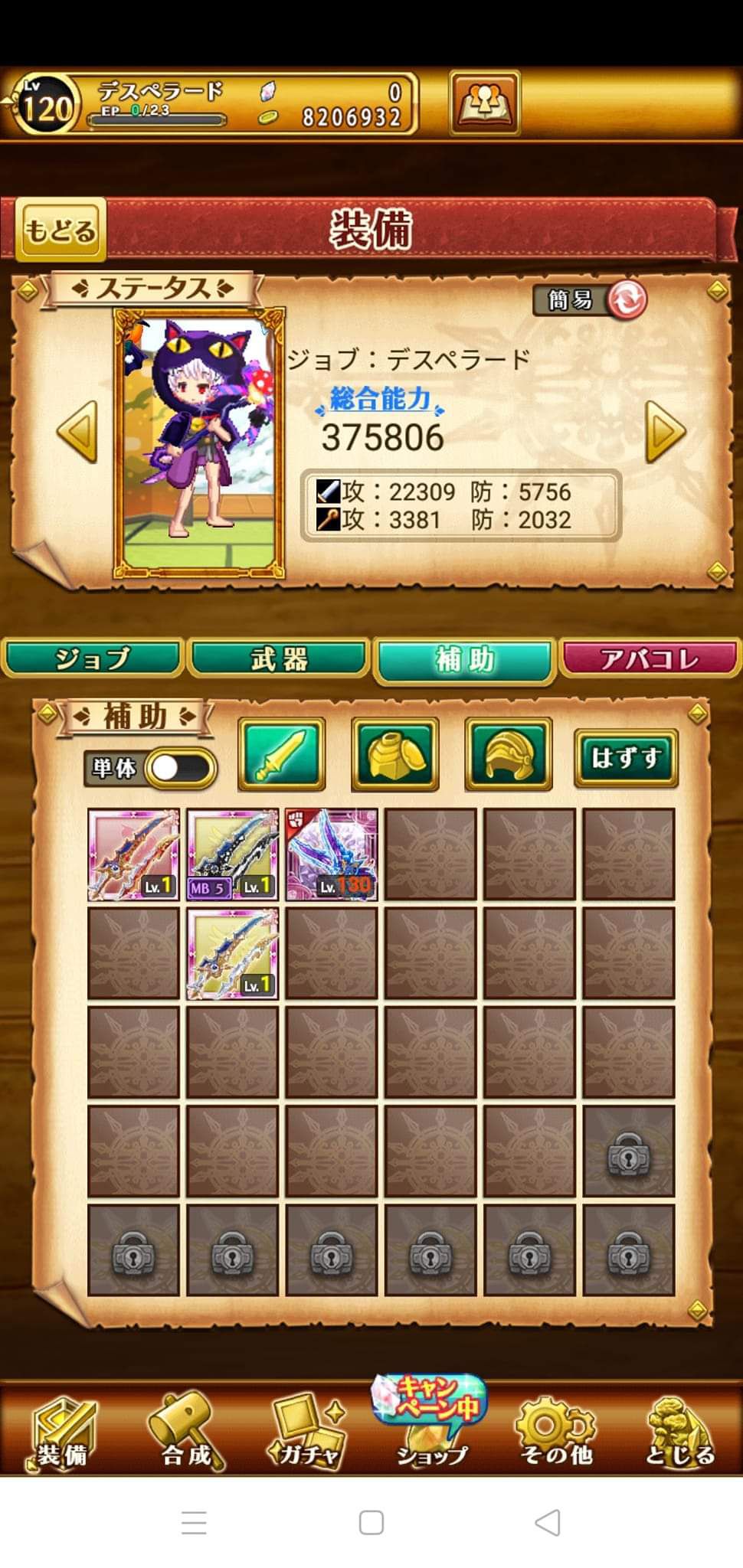
Task: Toggle the 単体 switch
Action: coord(180,768)
